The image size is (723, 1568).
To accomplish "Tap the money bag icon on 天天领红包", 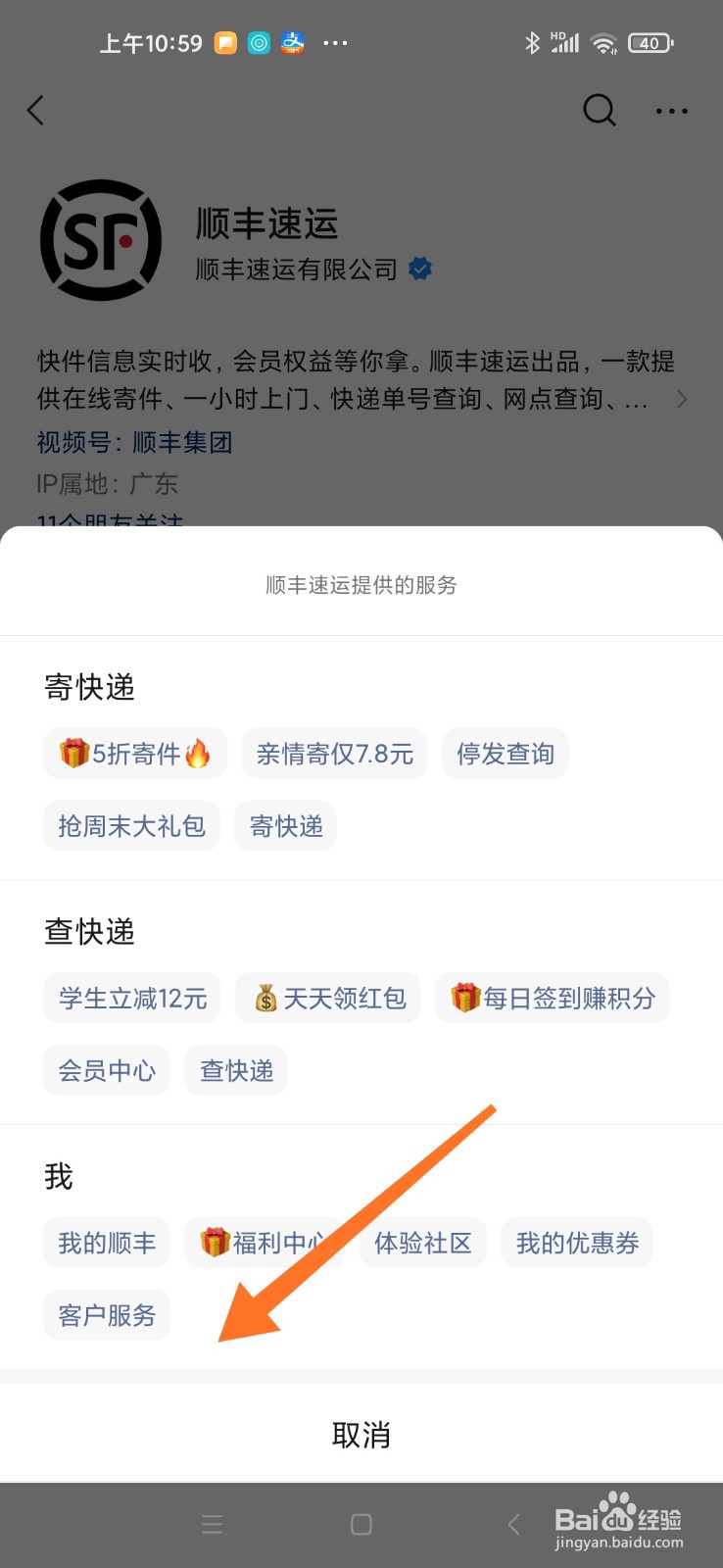I will coord(265,997).
